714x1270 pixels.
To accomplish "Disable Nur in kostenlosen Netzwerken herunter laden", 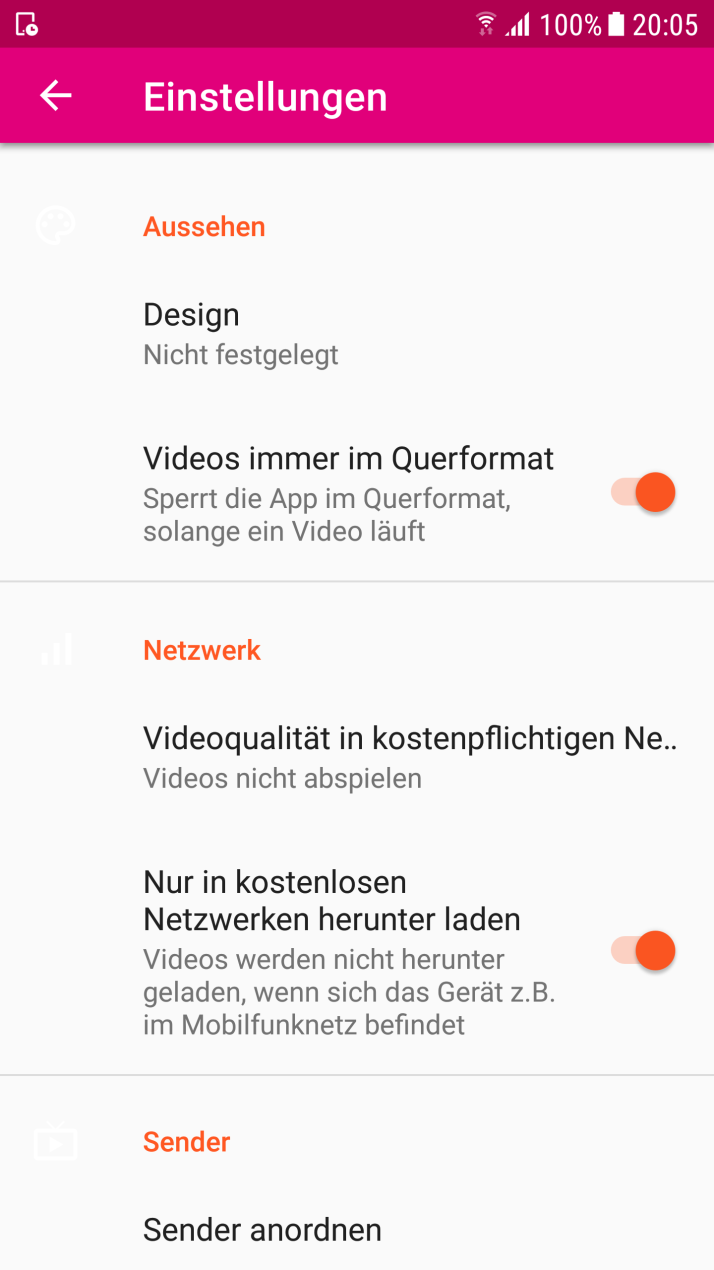I will point(643,950).
